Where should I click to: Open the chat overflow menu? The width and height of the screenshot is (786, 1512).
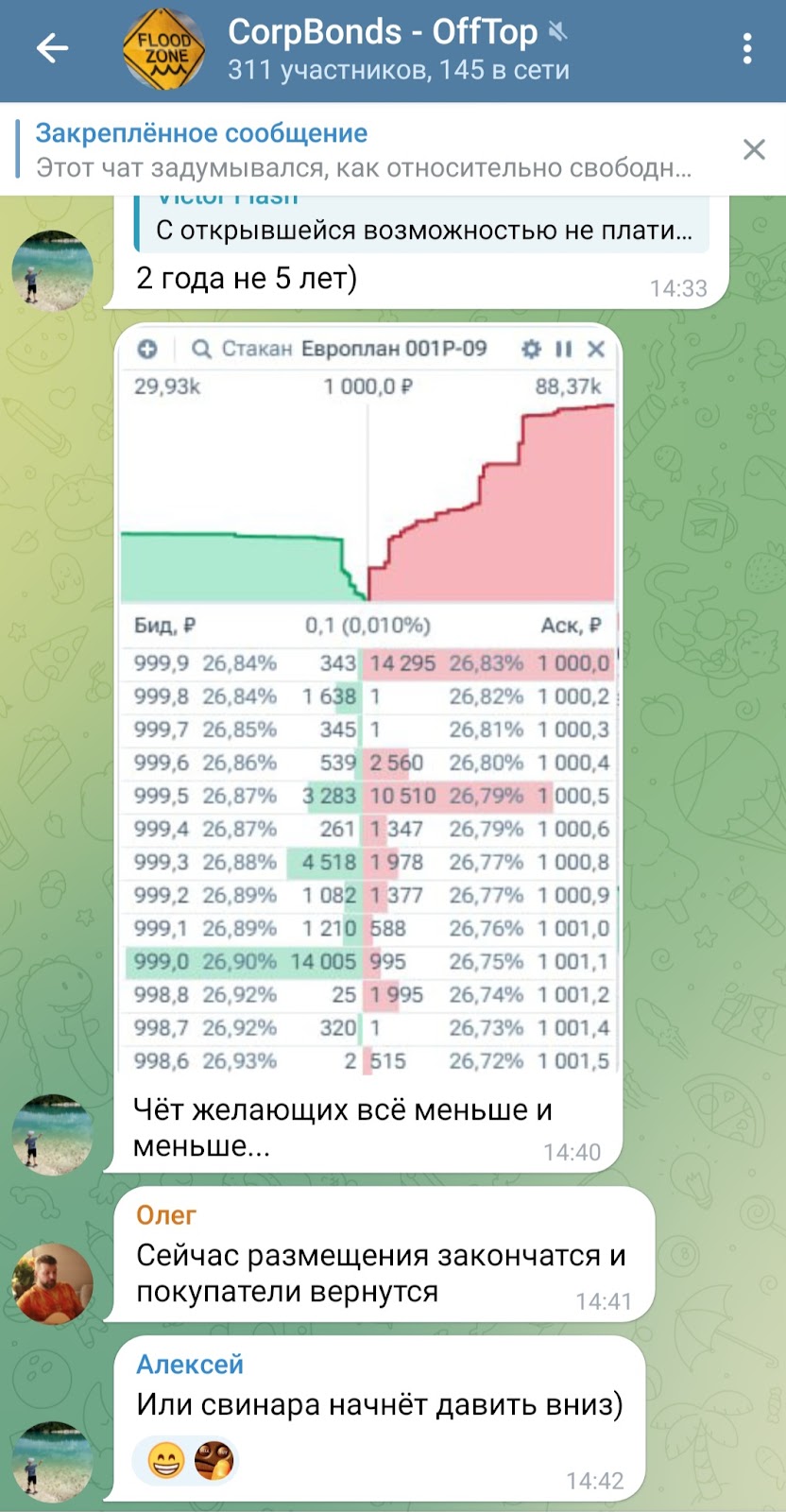[747, 49]
